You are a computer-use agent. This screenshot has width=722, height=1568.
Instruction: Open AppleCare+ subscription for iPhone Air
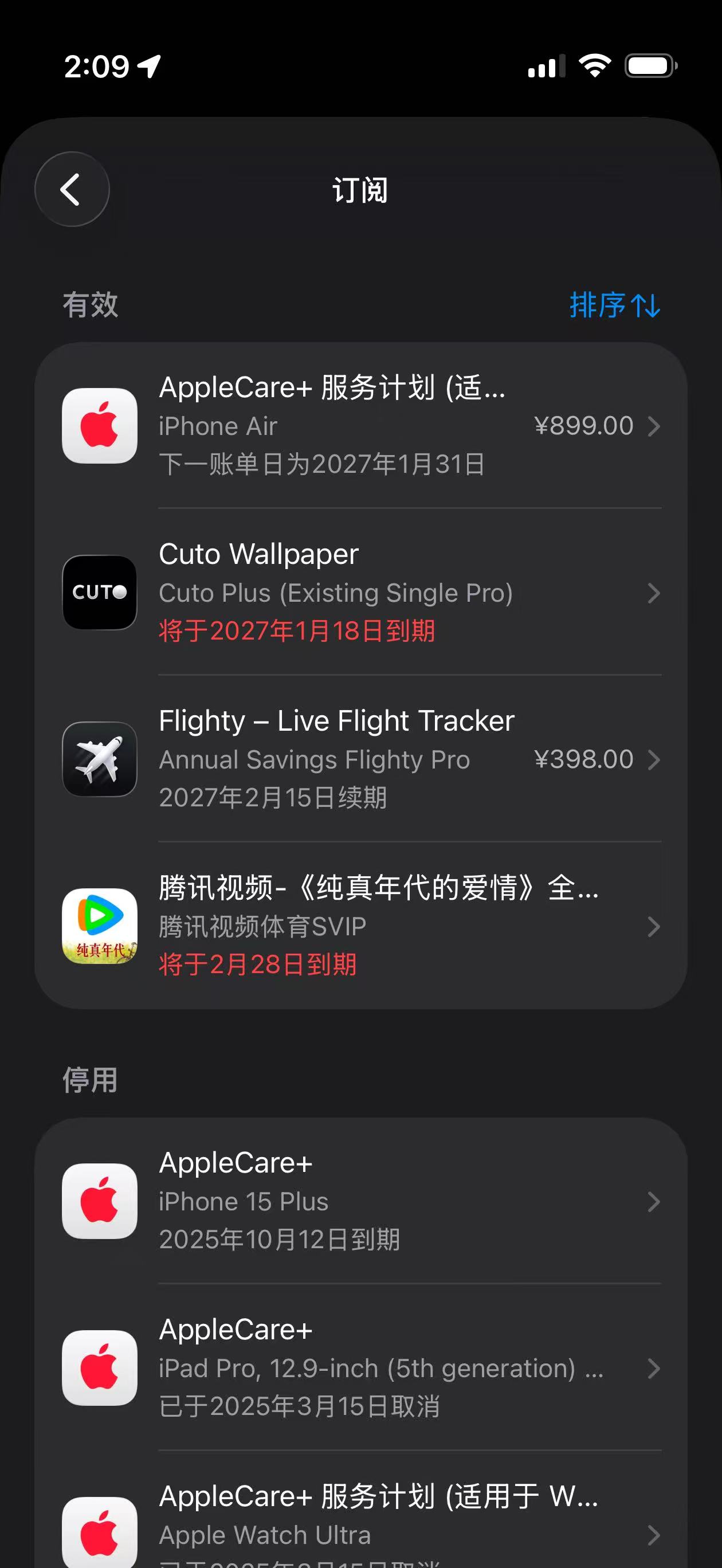360,425
